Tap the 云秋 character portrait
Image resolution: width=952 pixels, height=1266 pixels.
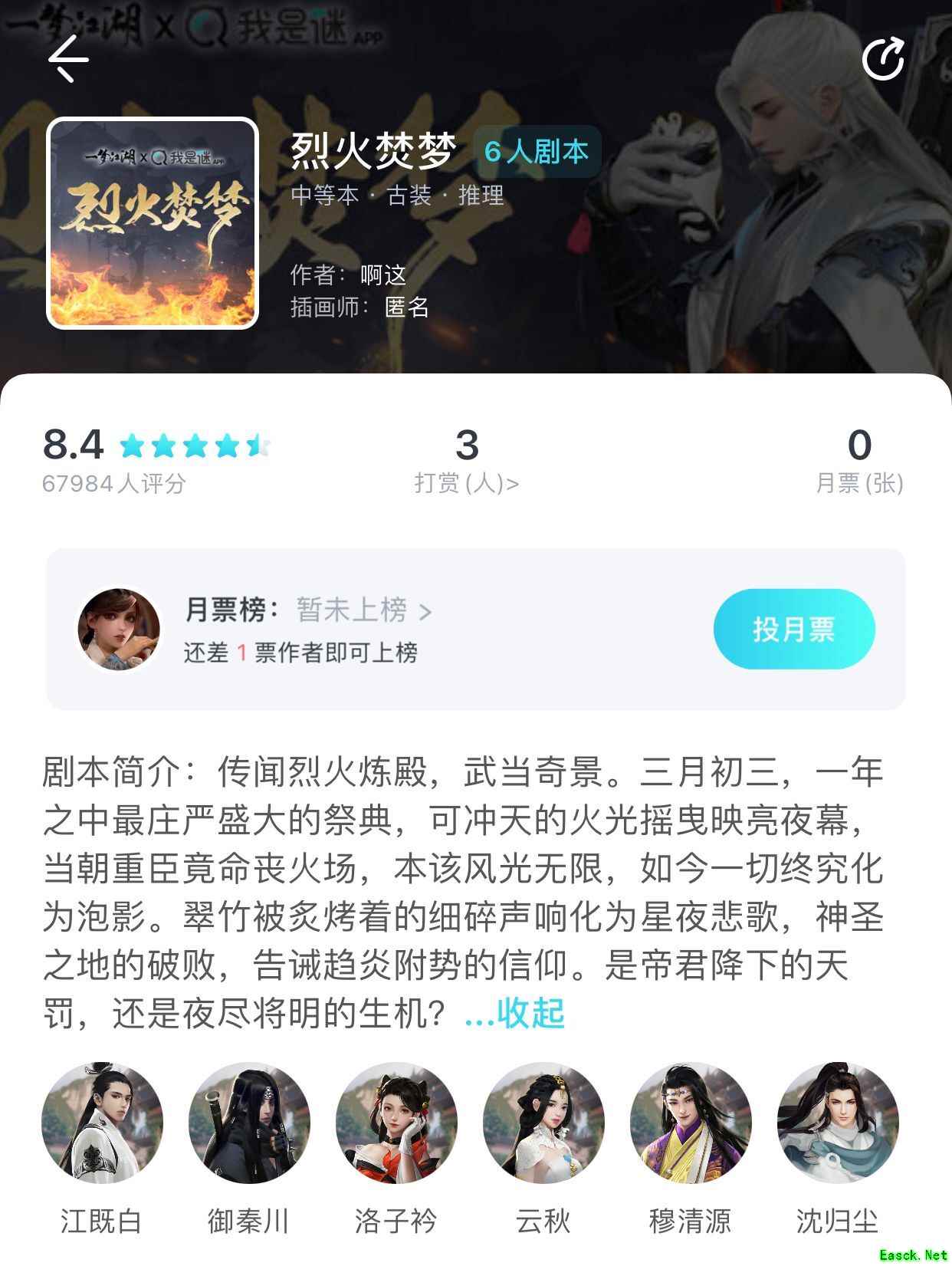coord(543,1123)
